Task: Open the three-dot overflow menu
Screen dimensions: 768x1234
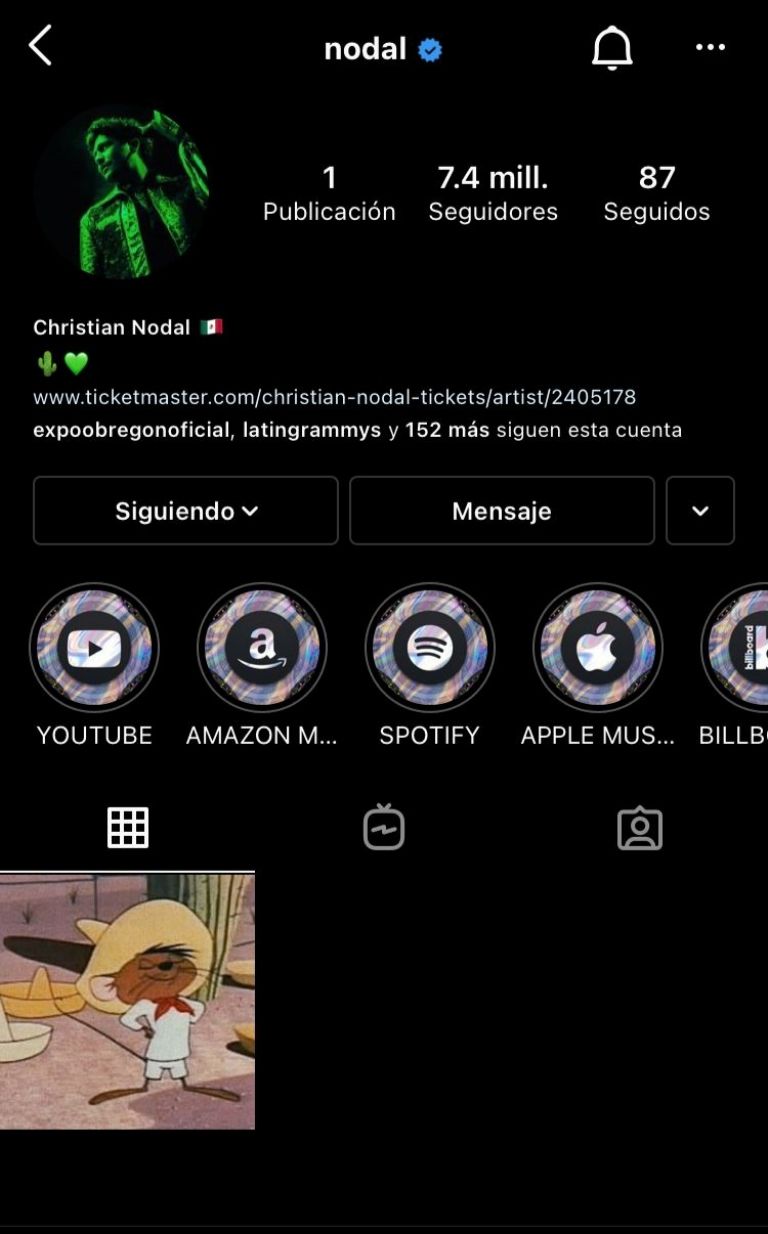Action: point(710,47)
